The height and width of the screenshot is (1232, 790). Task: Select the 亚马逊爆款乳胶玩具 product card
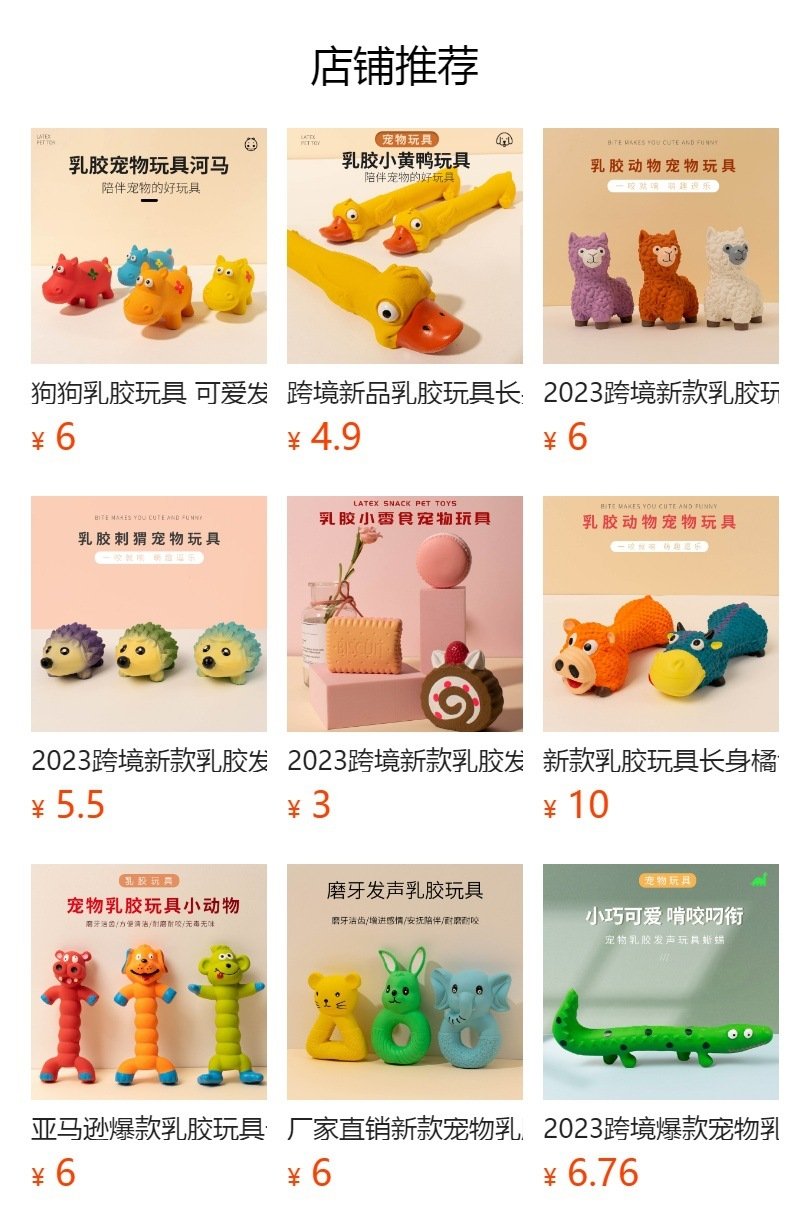click(x=149, y=982)
